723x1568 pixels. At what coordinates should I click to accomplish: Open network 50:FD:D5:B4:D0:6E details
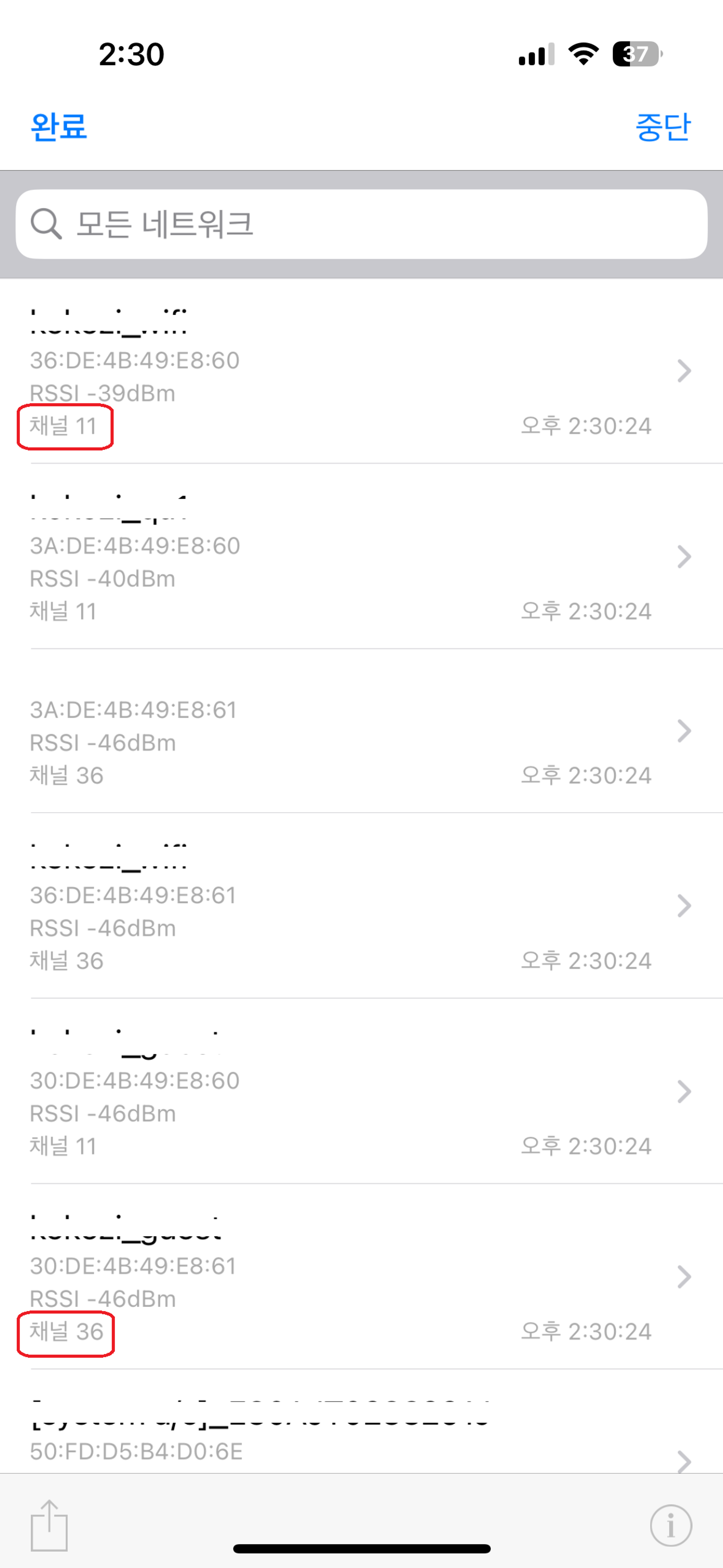pyautogui.click(x=361, y=1443)
